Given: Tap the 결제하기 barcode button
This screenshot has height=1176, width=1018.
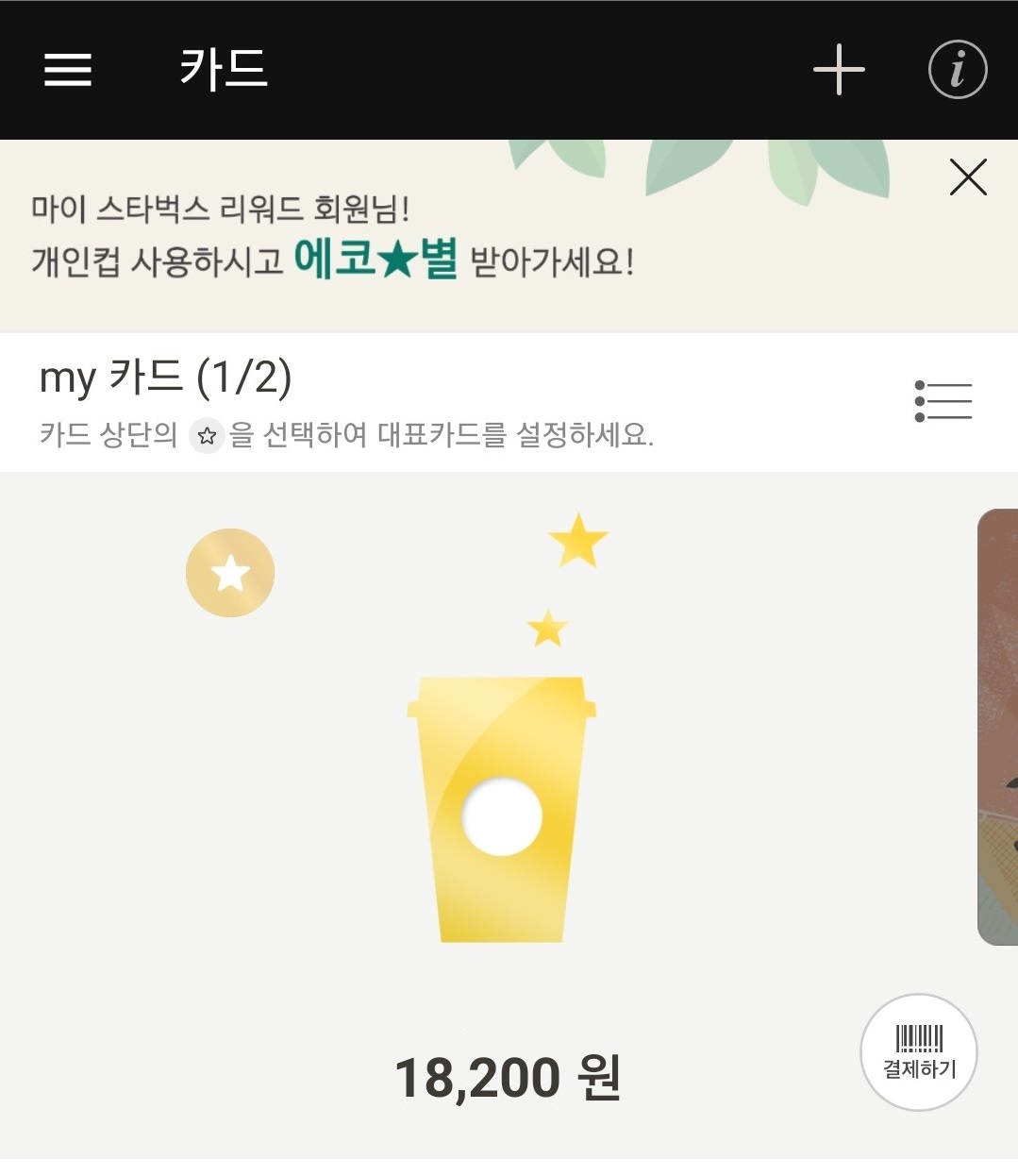Looking at the screenshot, I should pos(918,1052).
